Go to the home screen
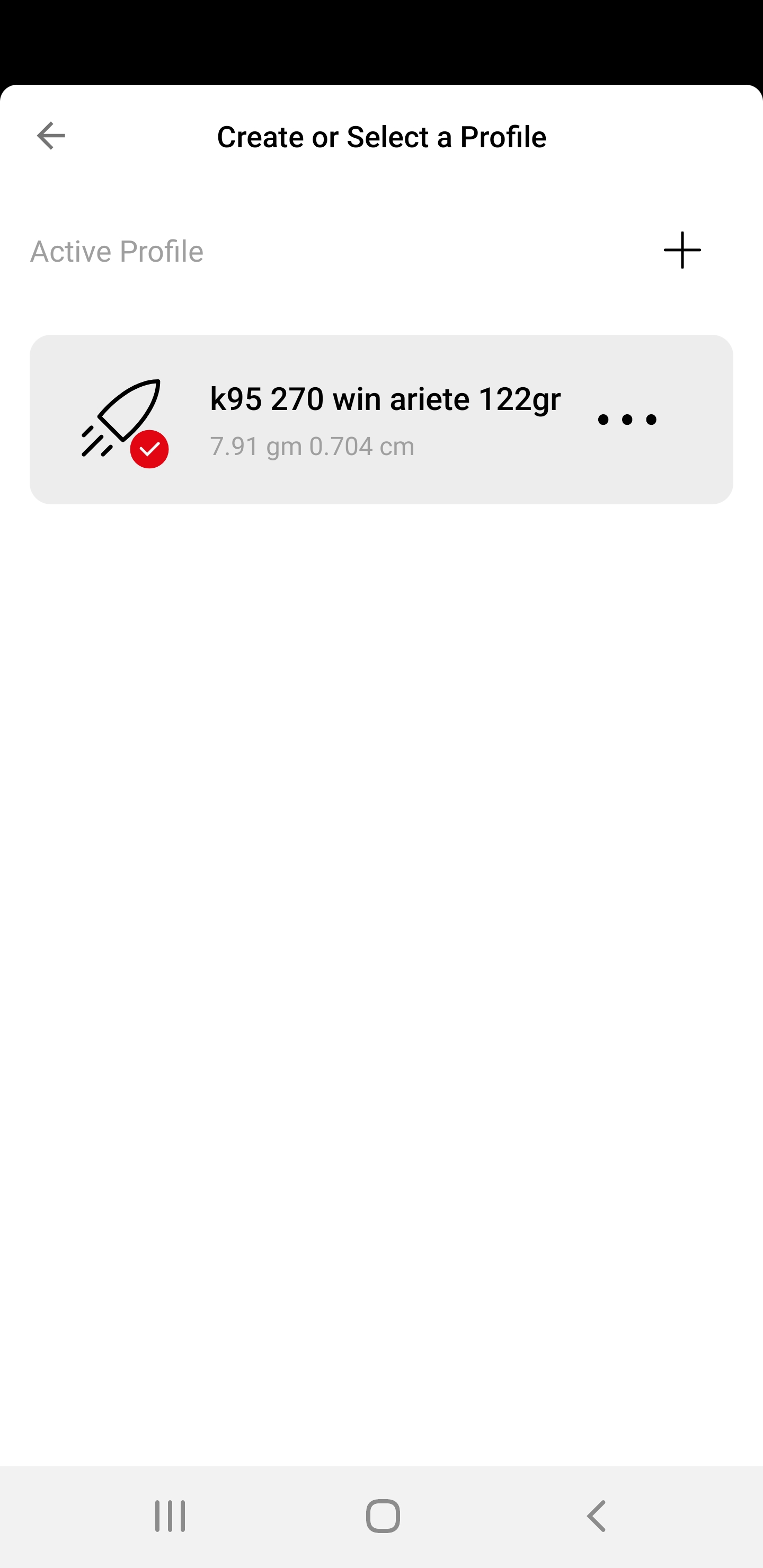763x1568 pixels. click(383, 1516)
